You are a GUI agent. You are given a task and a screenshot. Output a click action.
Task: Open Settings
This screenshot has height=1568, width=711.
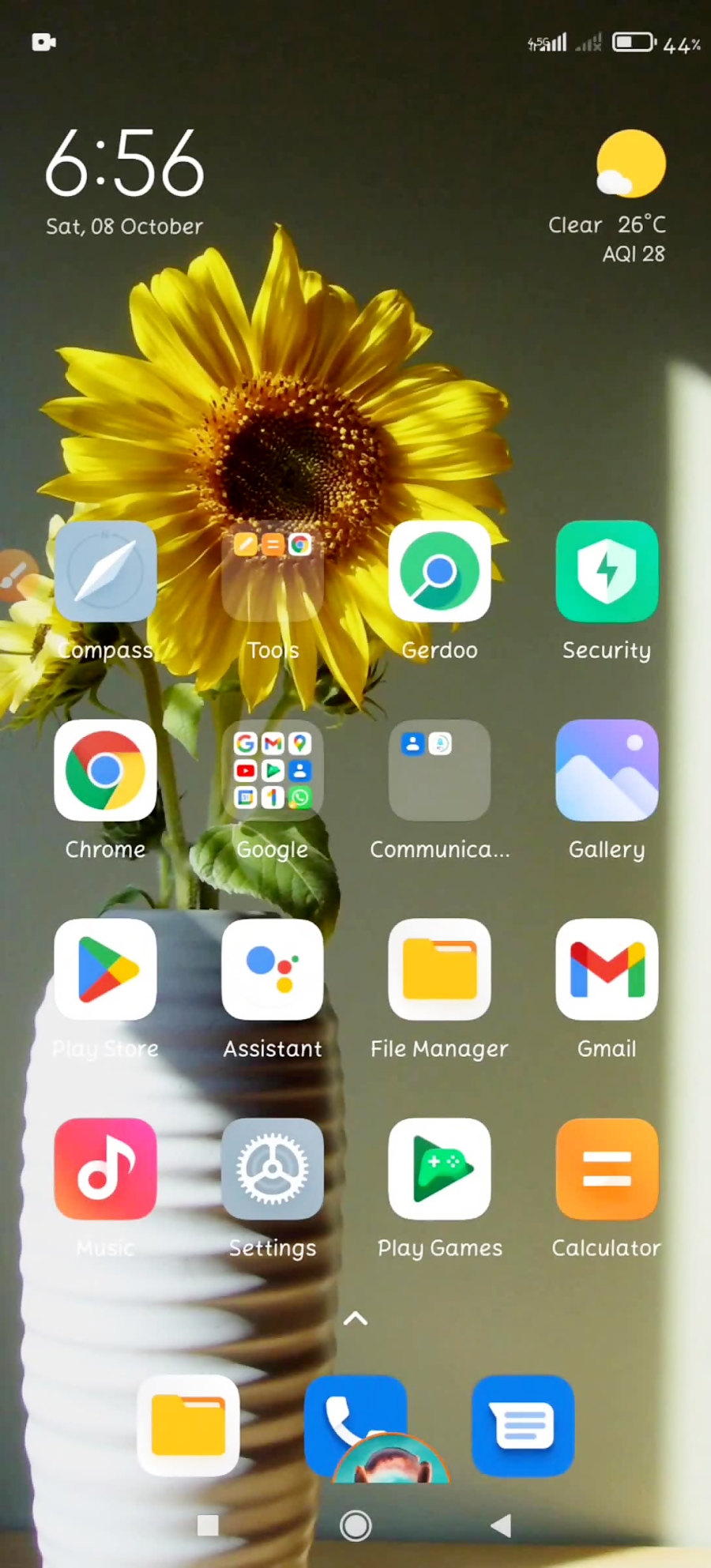[273, 1168]
